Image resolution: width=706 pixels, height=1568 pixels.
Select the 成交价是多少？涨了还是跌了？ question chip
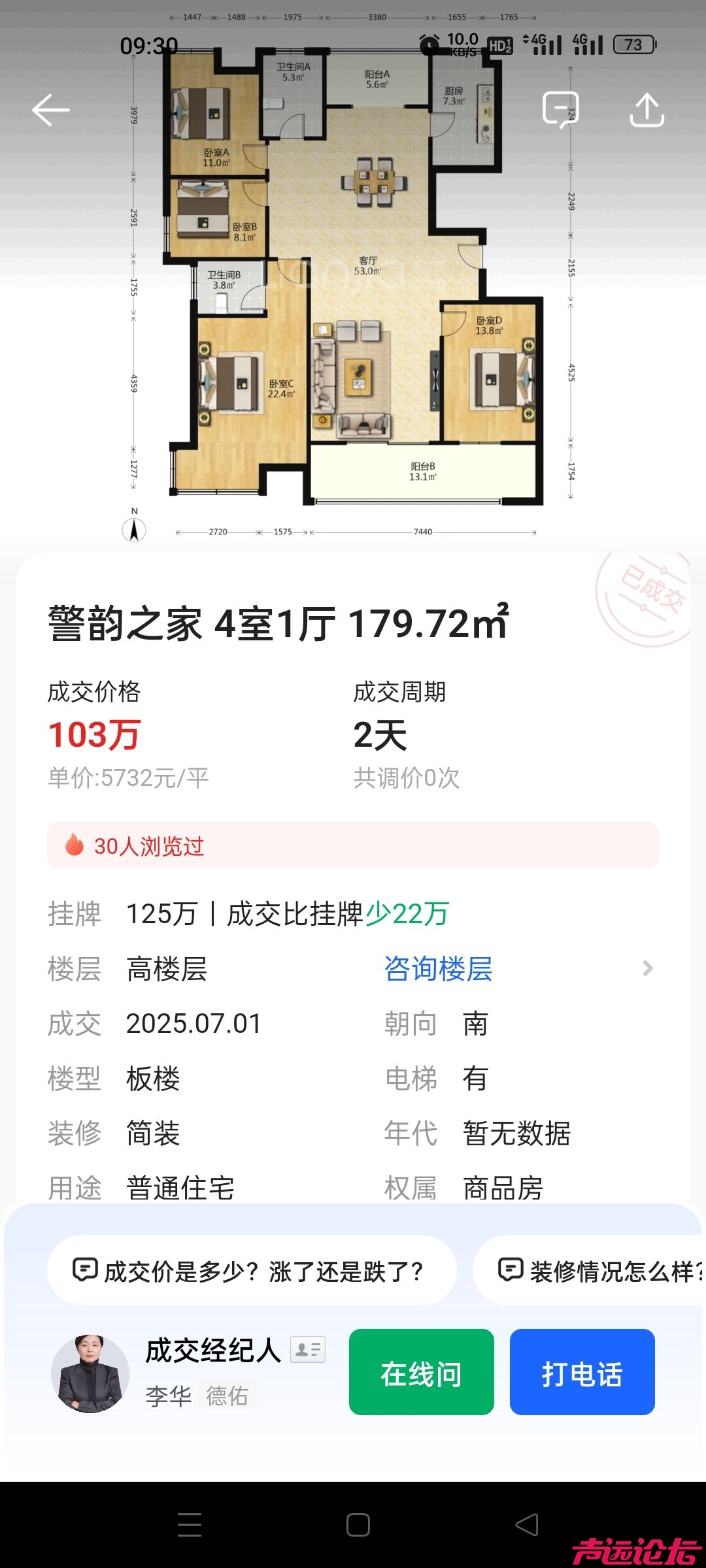pyautogui.click(x=252, y=1271)
